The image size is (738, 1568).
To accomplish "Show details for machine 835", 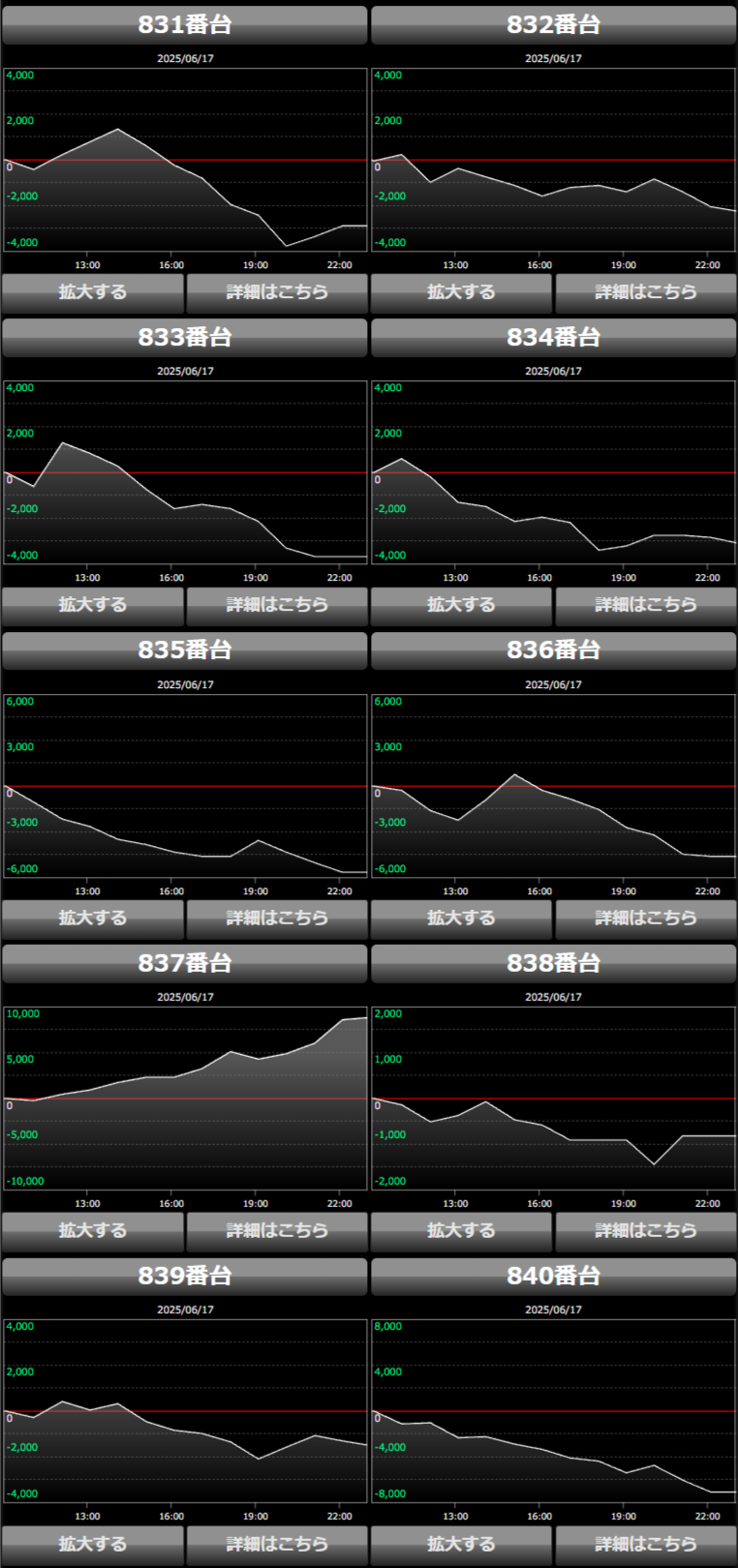I will click(x=277, y=918).
